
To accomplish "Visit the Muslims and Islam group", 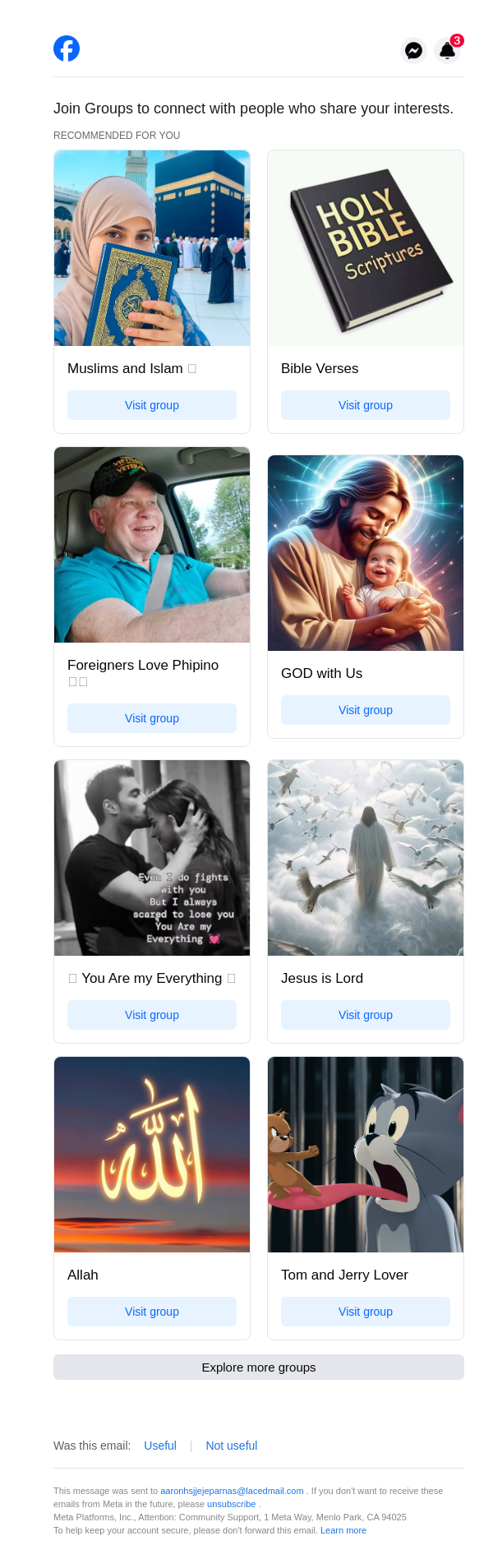I will click(152, 405).
